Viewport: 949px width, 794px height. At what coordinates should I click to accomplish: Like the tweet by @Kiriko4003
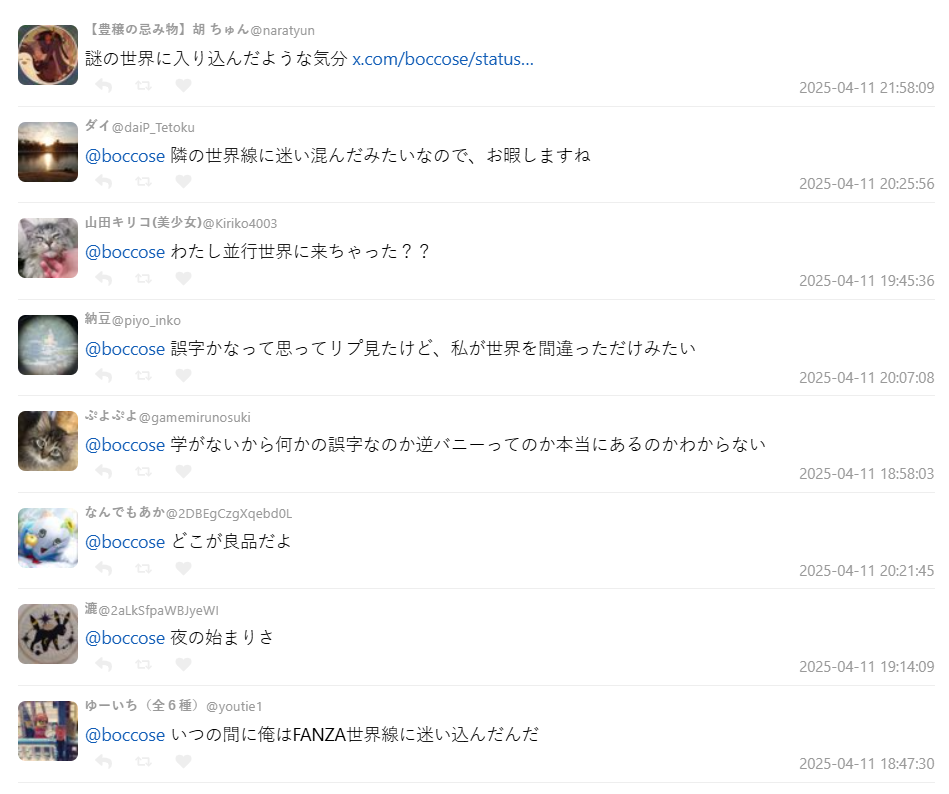(x=183, y=279)
